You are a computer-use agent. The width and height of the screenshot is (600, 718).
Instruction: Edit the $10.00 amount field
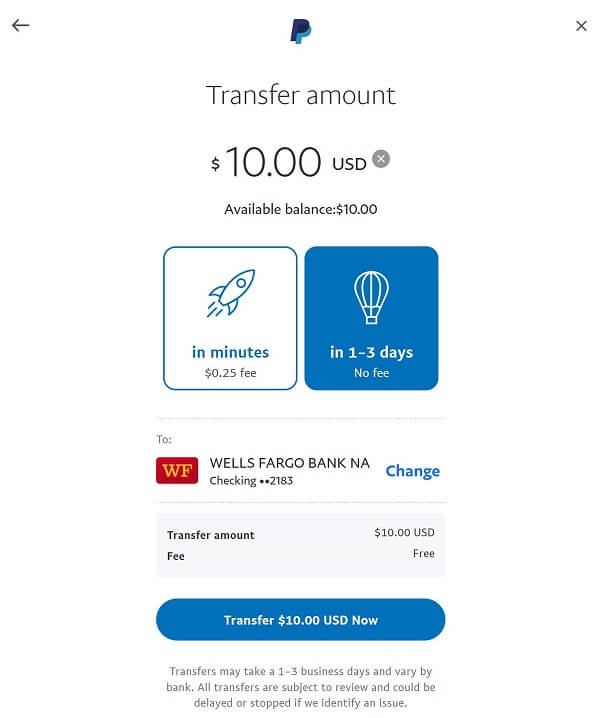(x=273, y=161)
